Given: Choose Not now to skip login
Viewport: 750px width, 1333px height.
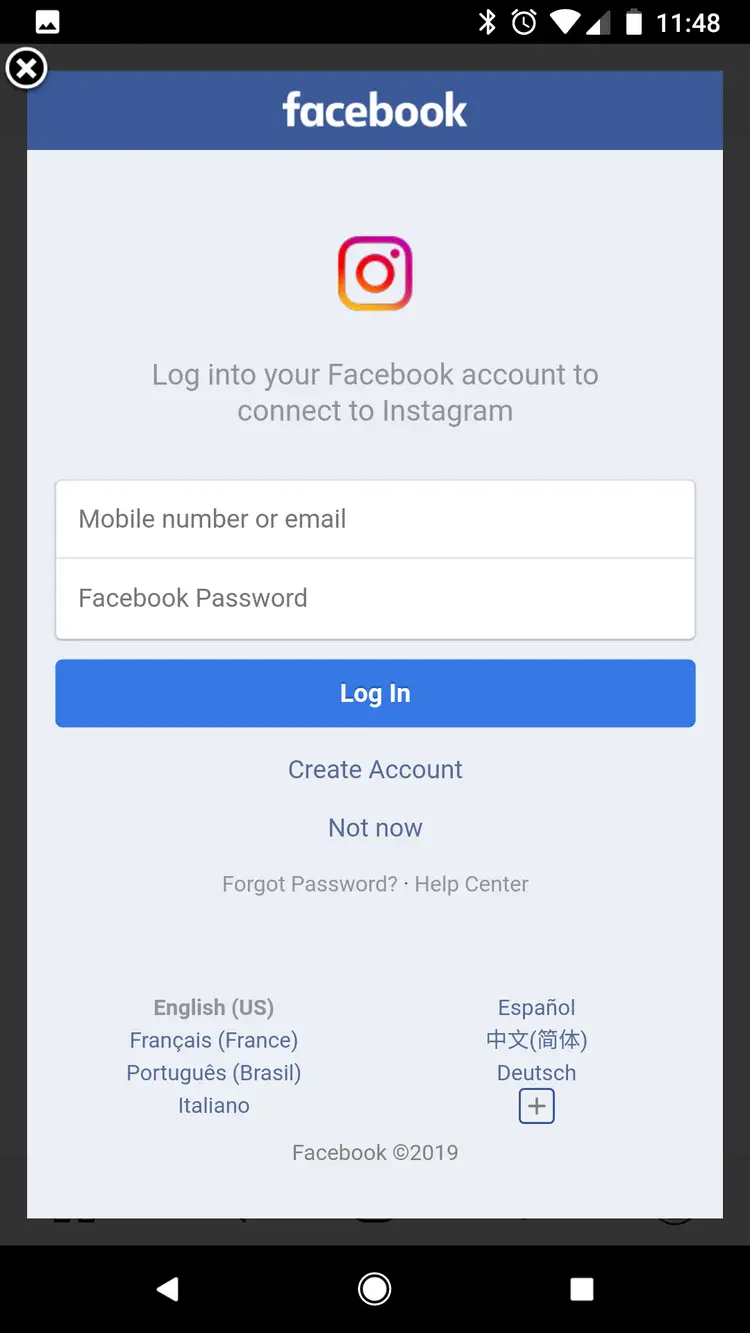Looking at the screenshot, I should click(x=375, y=828).
